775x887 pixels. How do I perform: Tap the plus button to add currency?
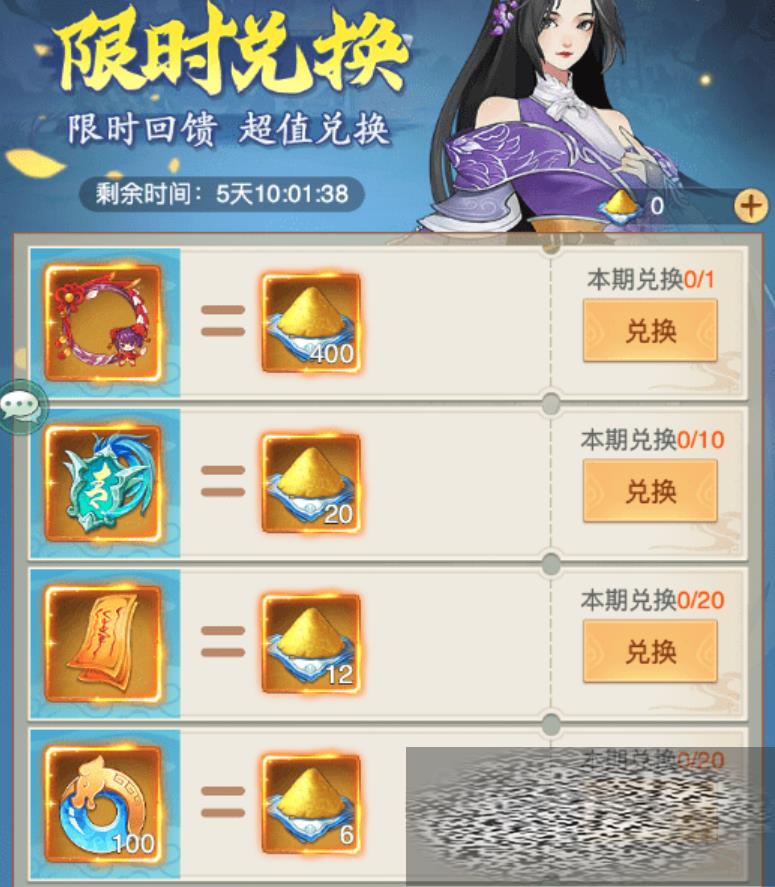tap(750, 206)
